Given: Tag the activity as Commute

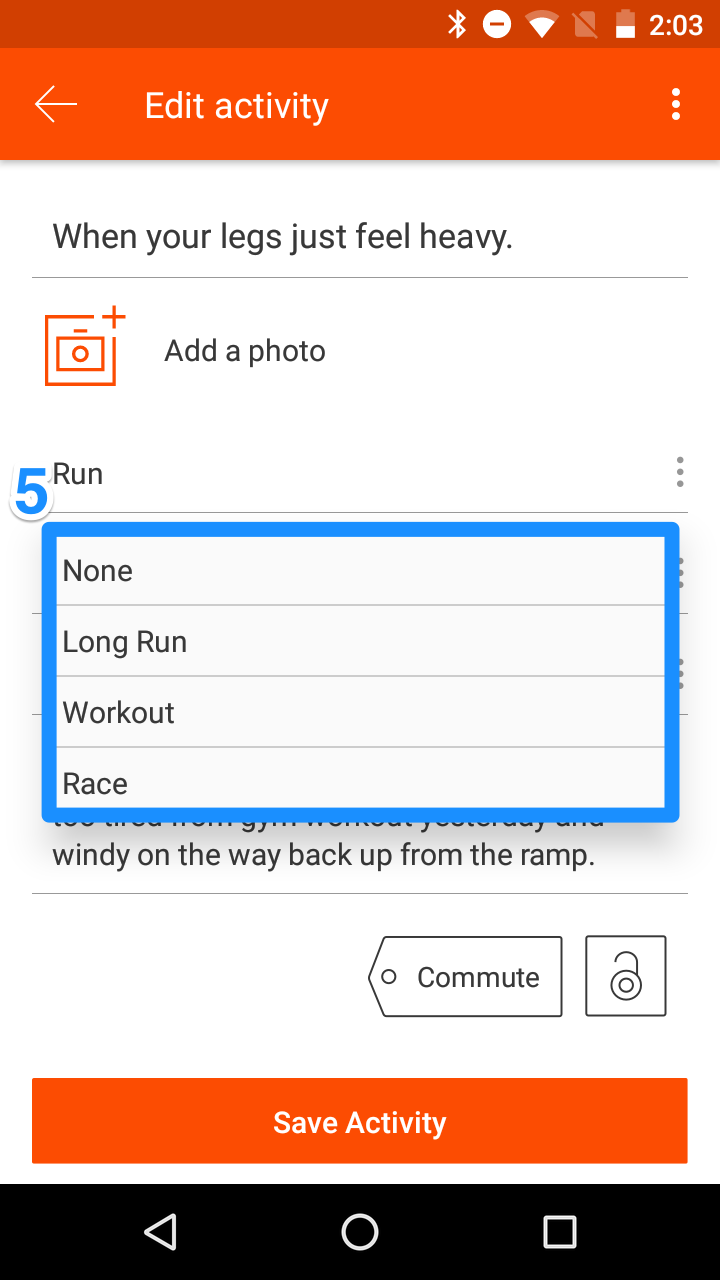Looking at the screenshot, I should coord(466,977).
